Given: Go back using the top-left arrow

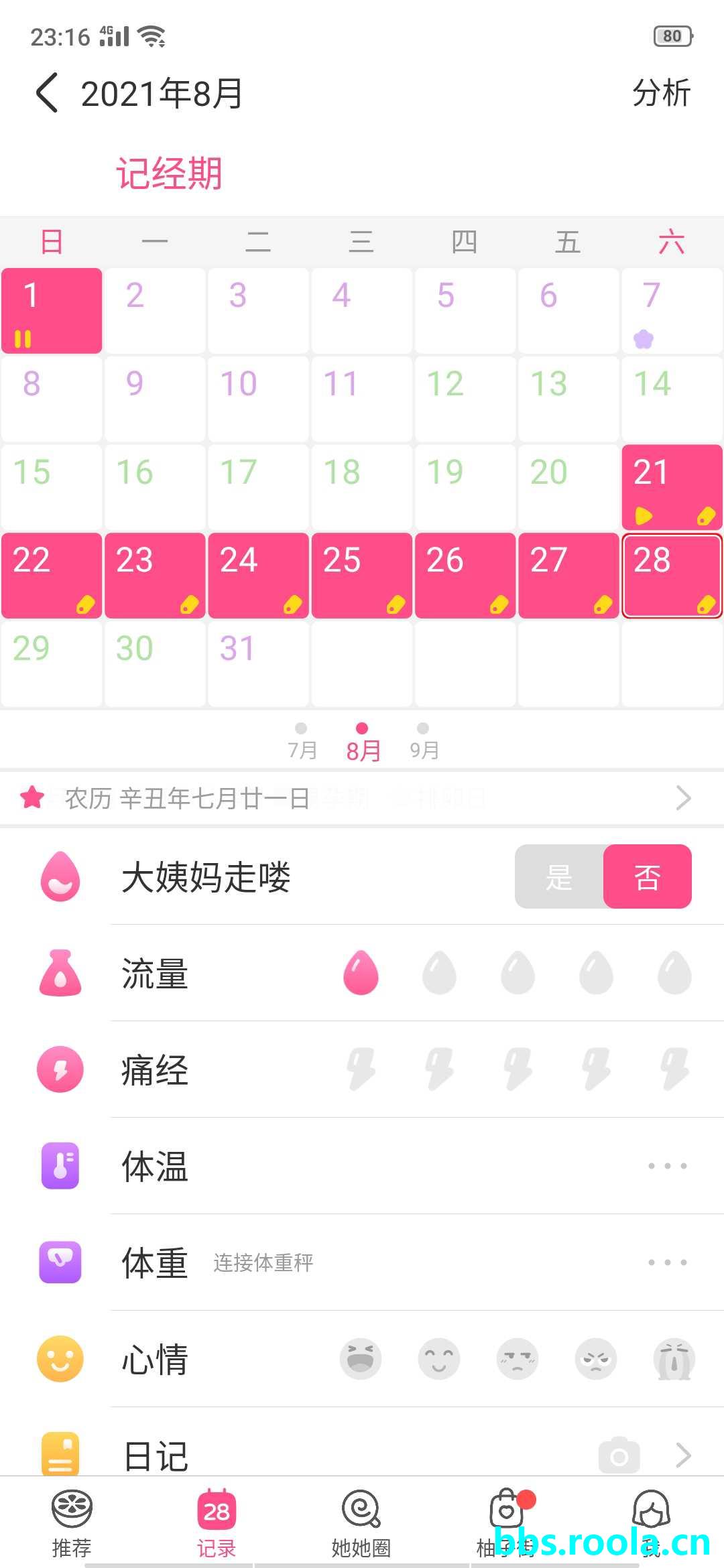Looking at the screenshot, I should 47,92.
